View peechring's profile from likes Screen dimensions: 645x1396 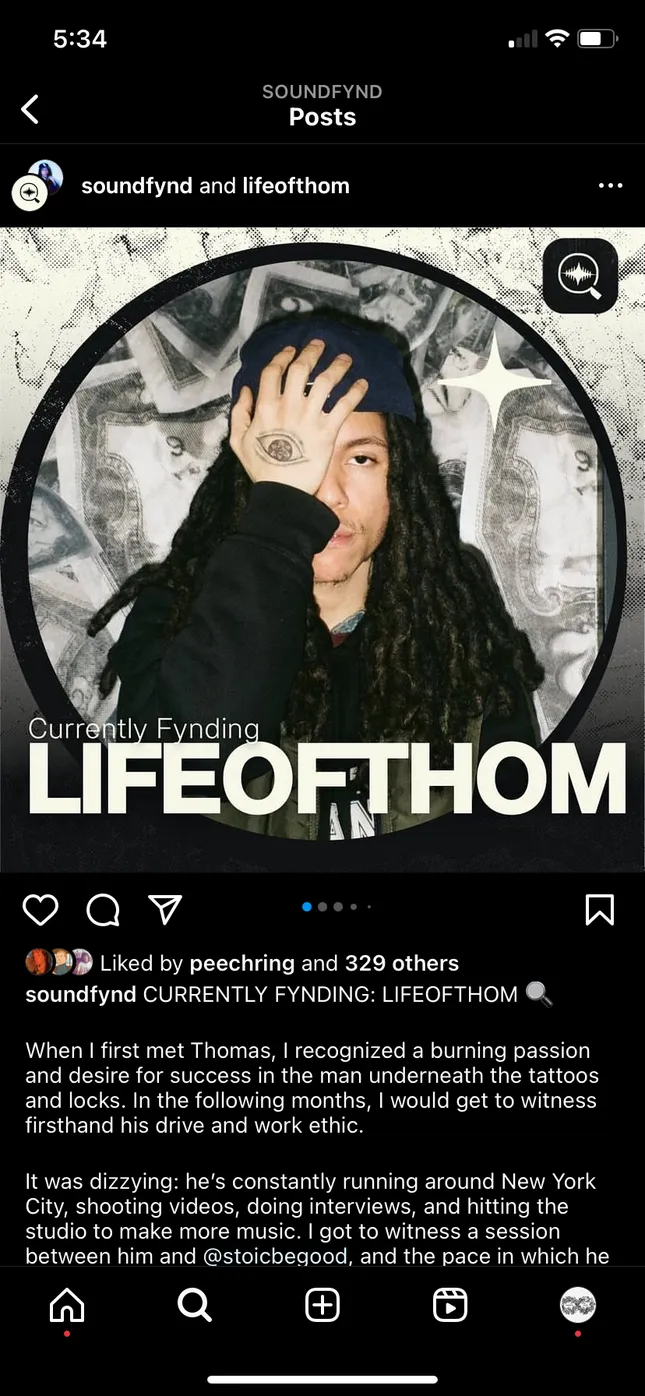click(x=242, y=964)
